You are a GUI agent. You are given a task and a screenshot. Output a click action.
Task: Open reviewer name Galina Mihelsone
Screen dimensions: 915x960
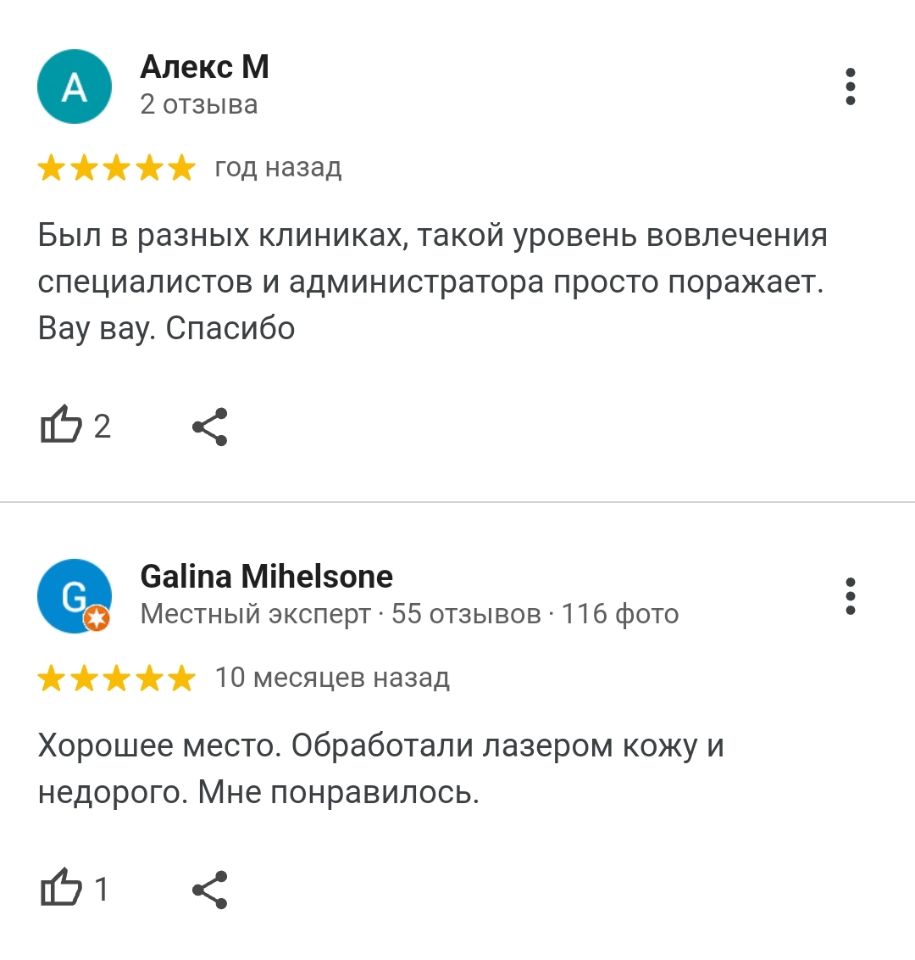click(266, 576)
